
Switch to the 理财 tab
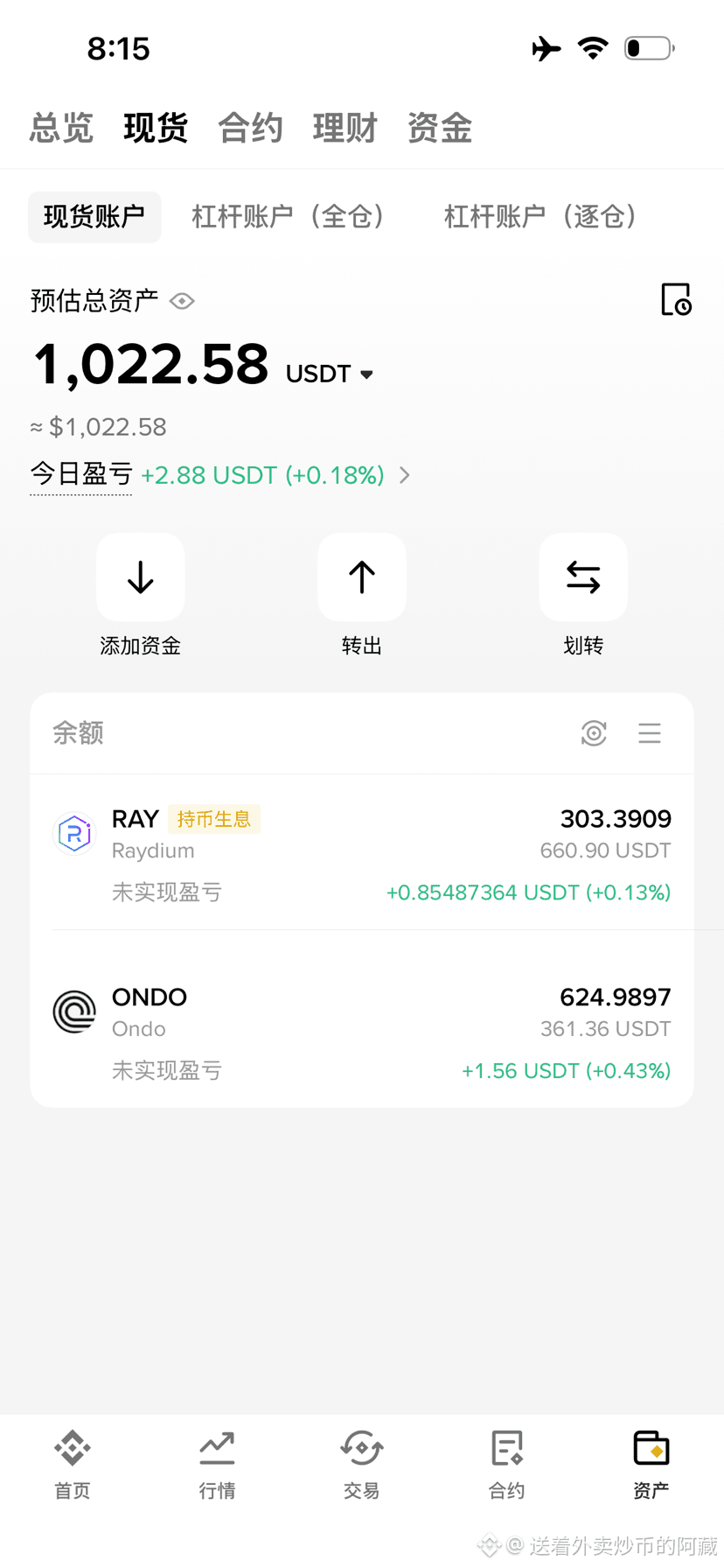[345, 129]
